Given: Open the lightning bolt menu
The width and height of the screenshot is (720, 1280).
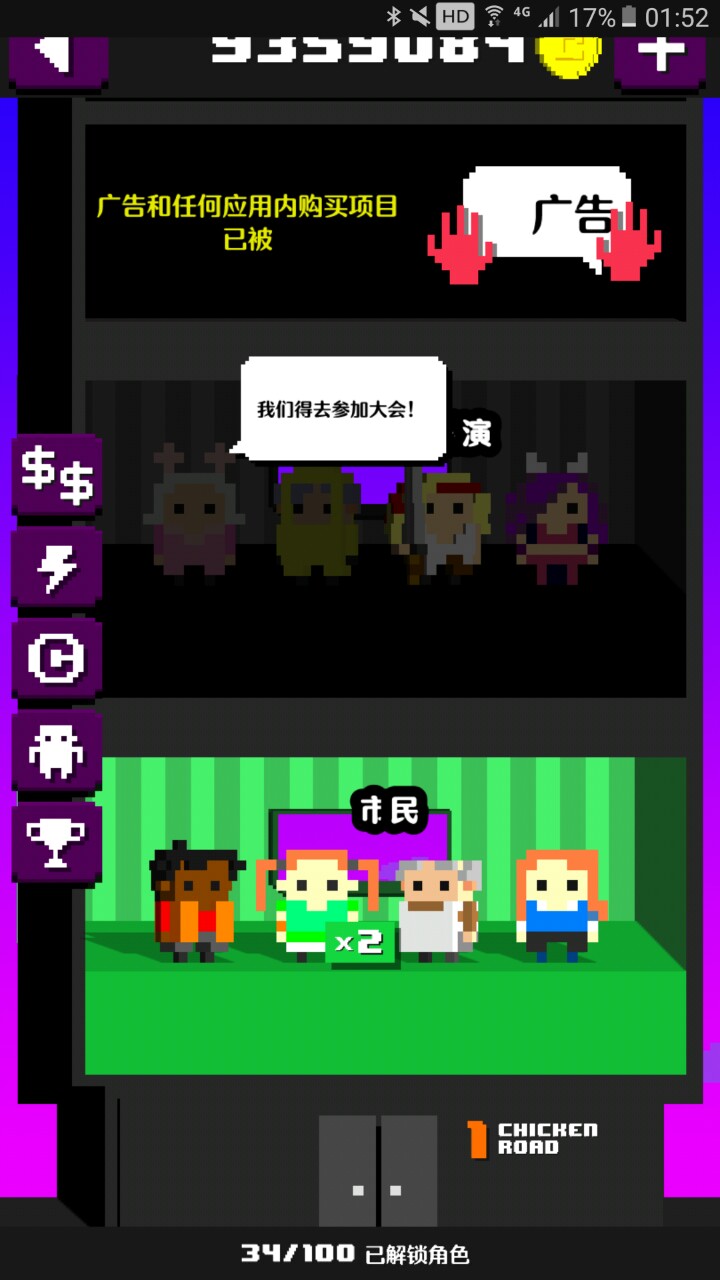Looking at the screenshot, I should 57,567.
